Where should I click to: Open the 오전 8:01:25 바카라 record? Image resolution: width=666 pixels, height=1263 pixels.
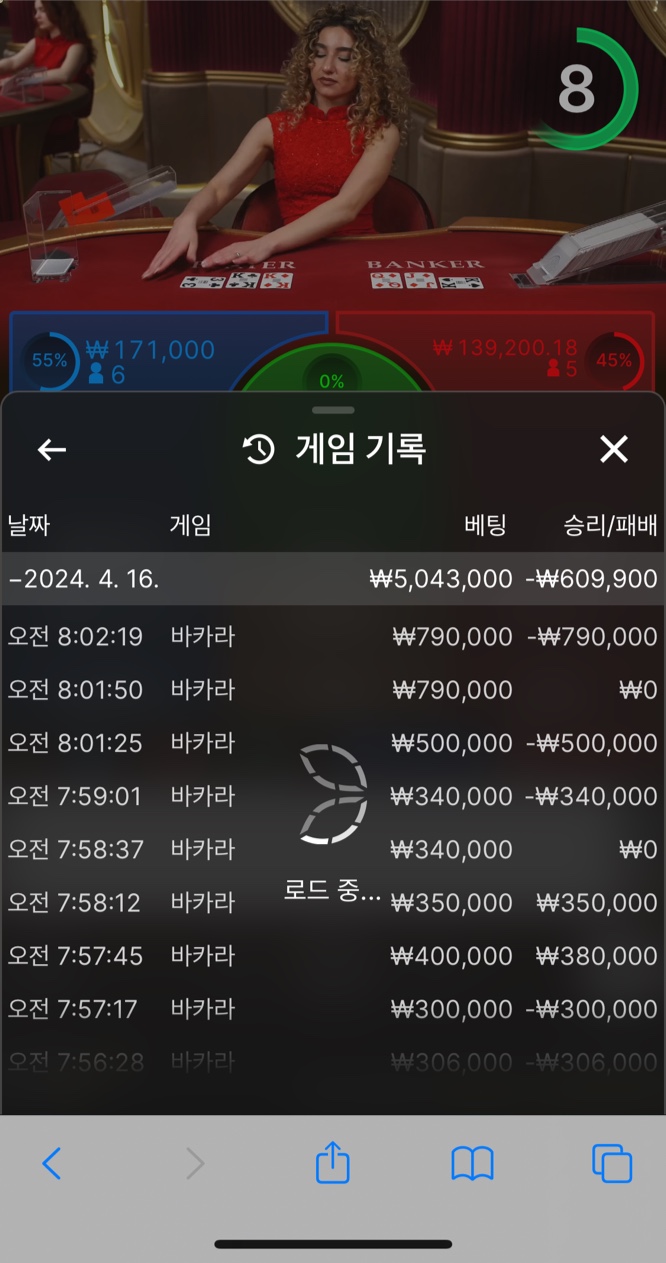[x=333, y=743]
